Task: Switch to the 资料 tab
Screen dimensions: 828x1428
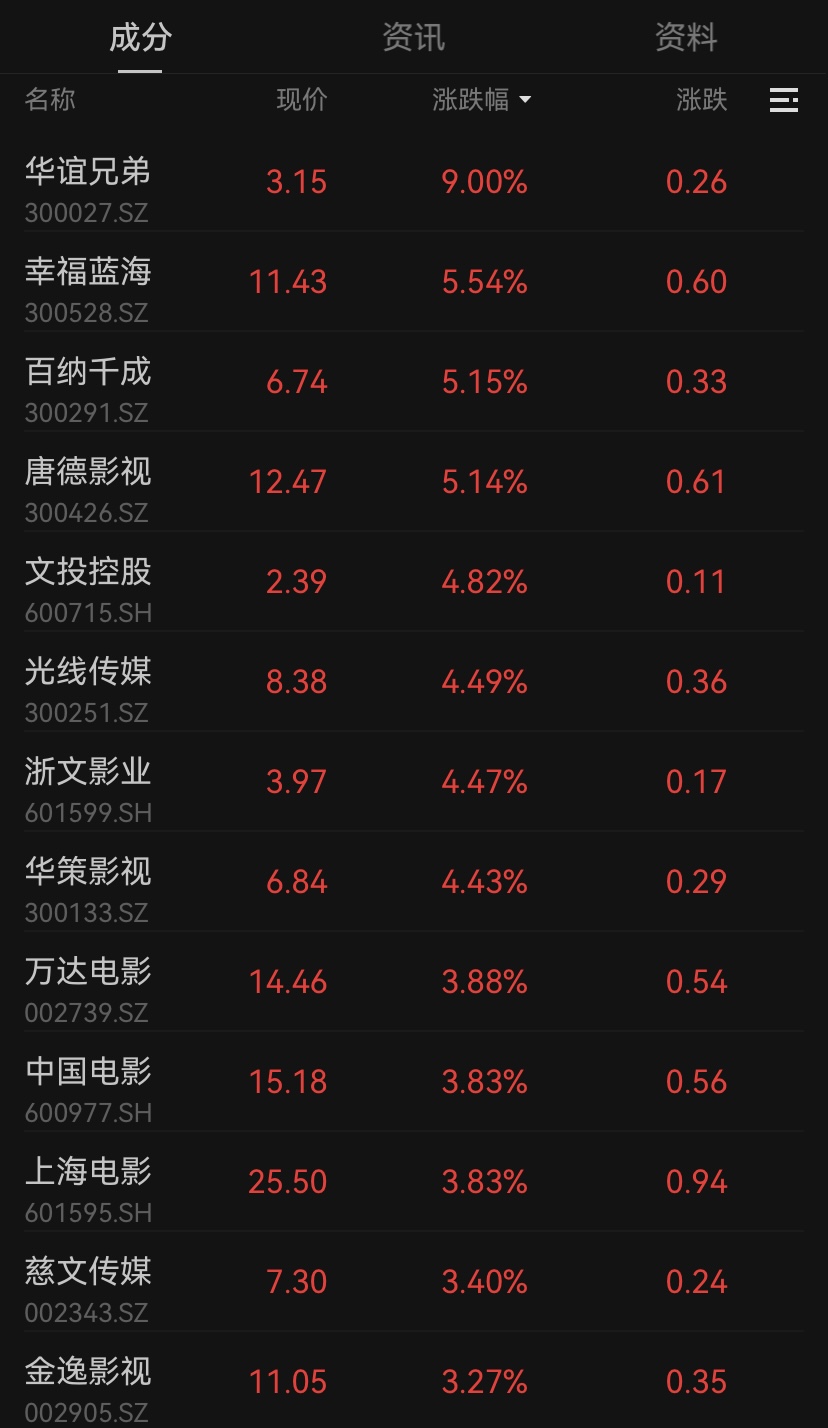Action: [686, 38]
